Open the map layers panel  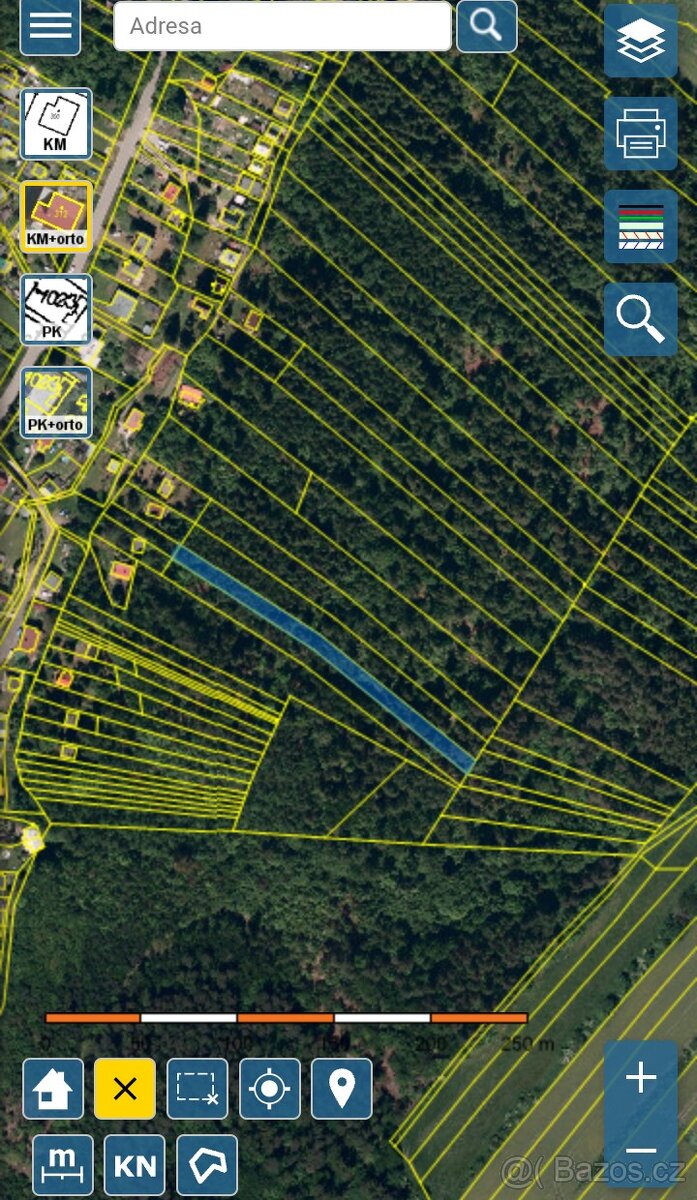640,40
